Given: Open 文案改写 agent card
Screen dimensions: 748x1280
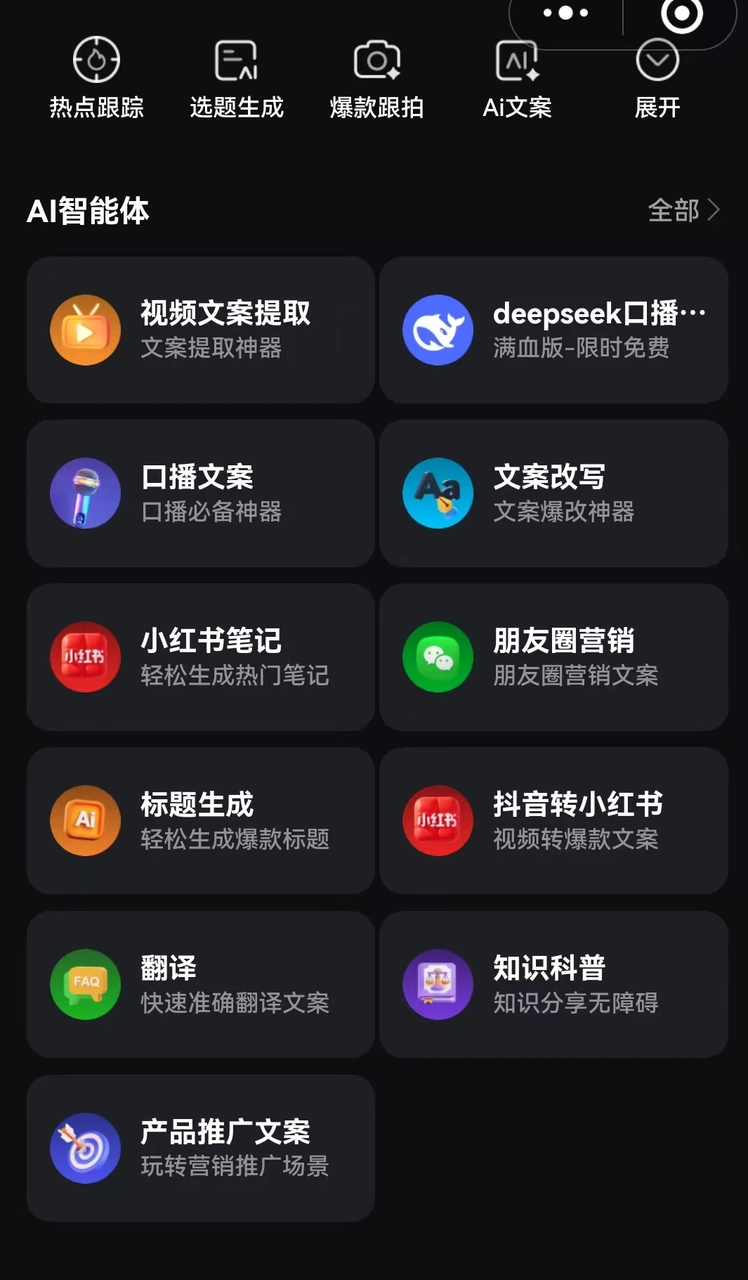Looking at the screenshot, I should (x=553, y=493).
